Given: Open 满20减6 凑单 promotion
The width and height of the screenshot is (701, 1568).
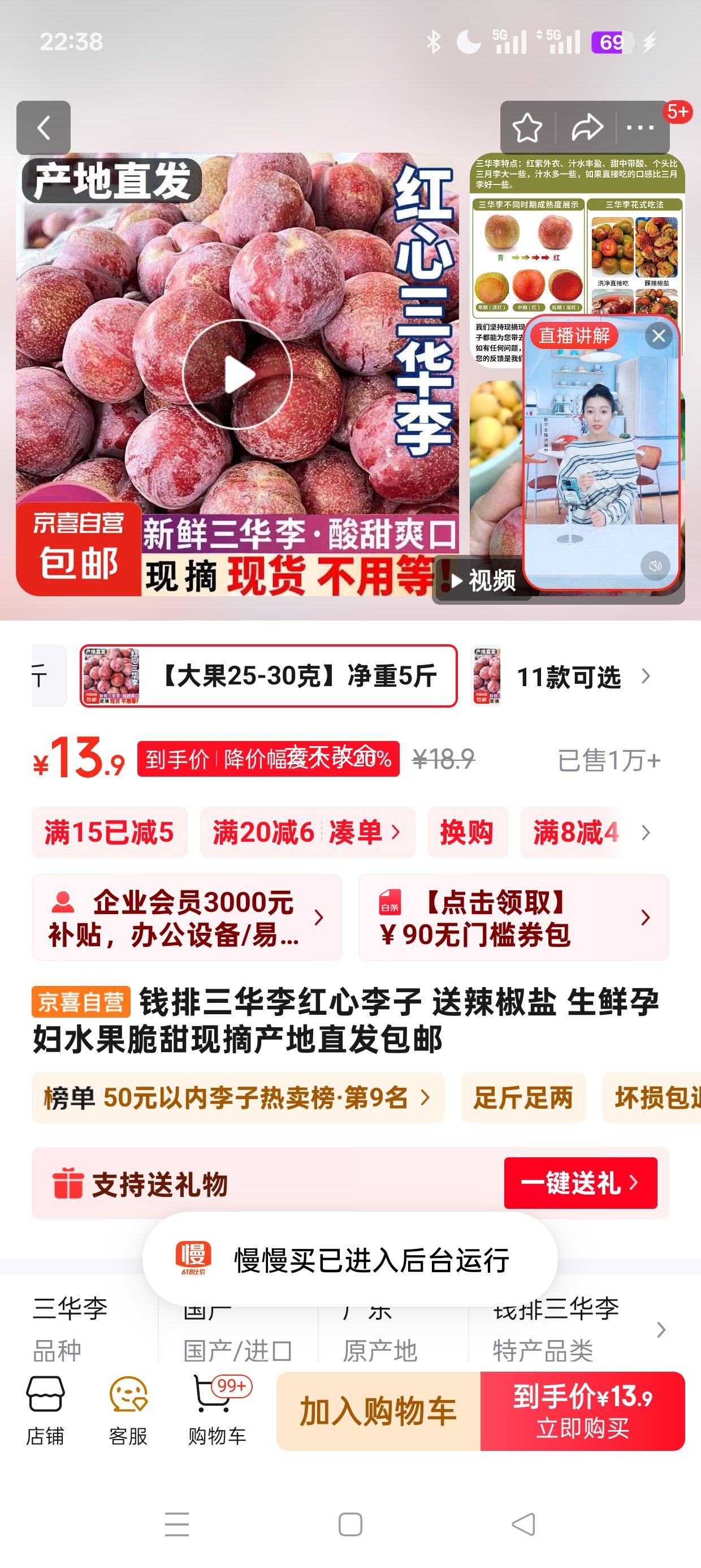Looking at the screenshot, I should 308,832.
